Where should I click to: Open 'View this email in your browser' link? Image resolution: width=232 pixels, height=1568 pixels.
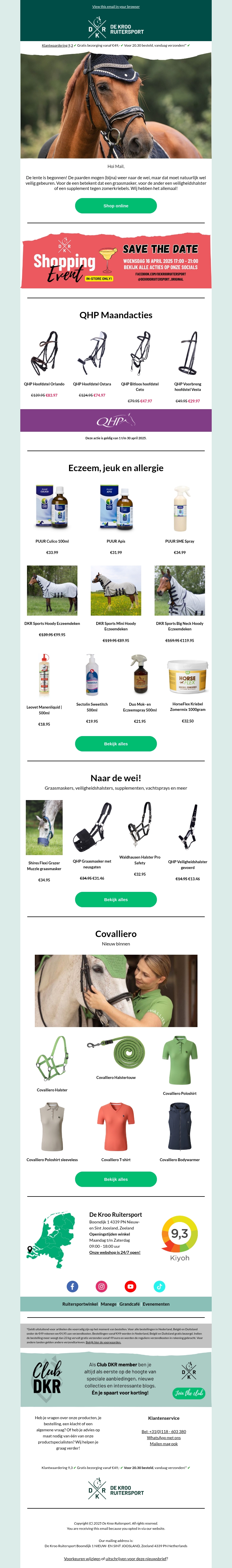(116, 7)
